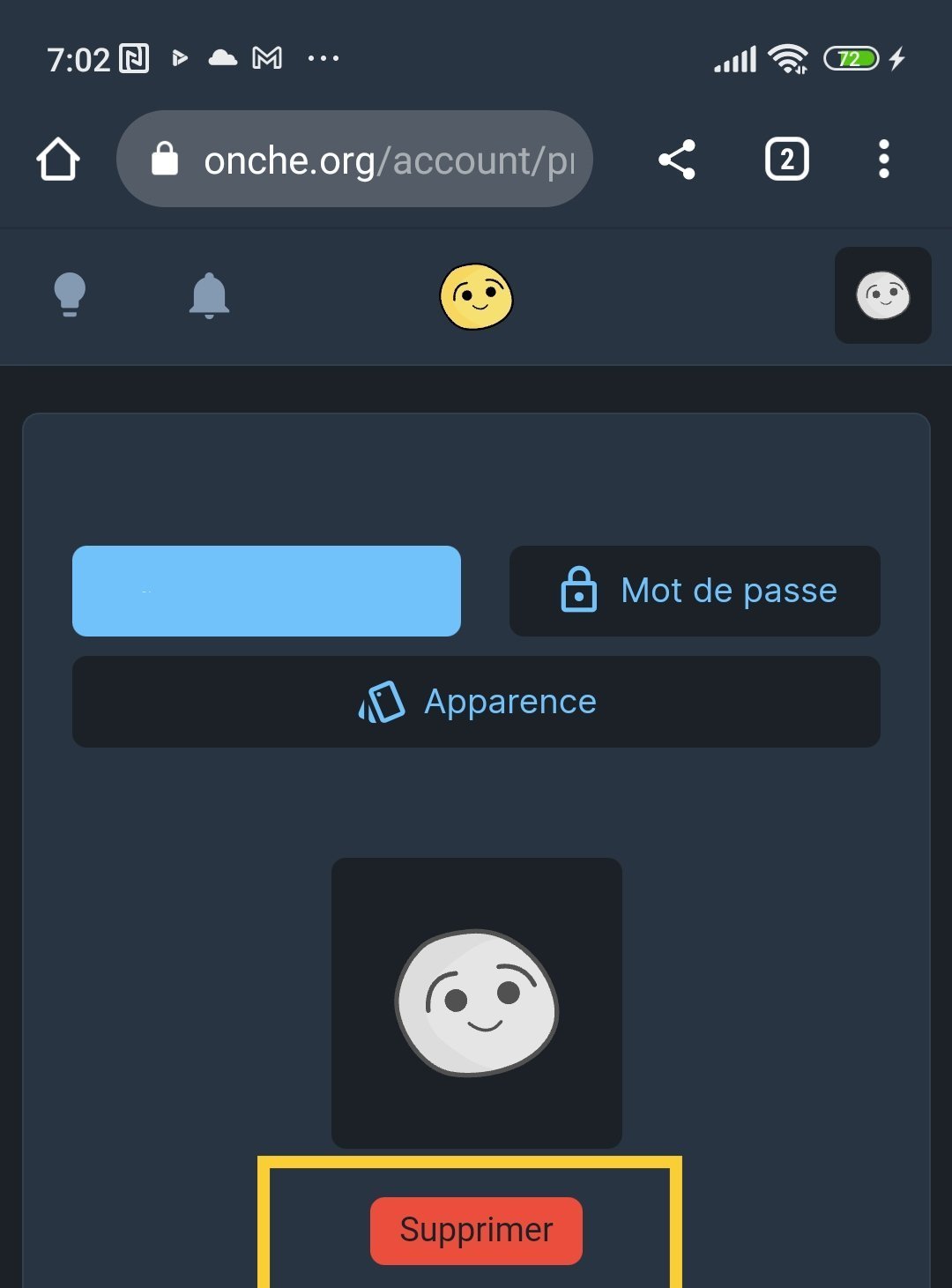Click the Apparence settings option
The height and width of the screenshot is (1288, 952).
point(476,702)
